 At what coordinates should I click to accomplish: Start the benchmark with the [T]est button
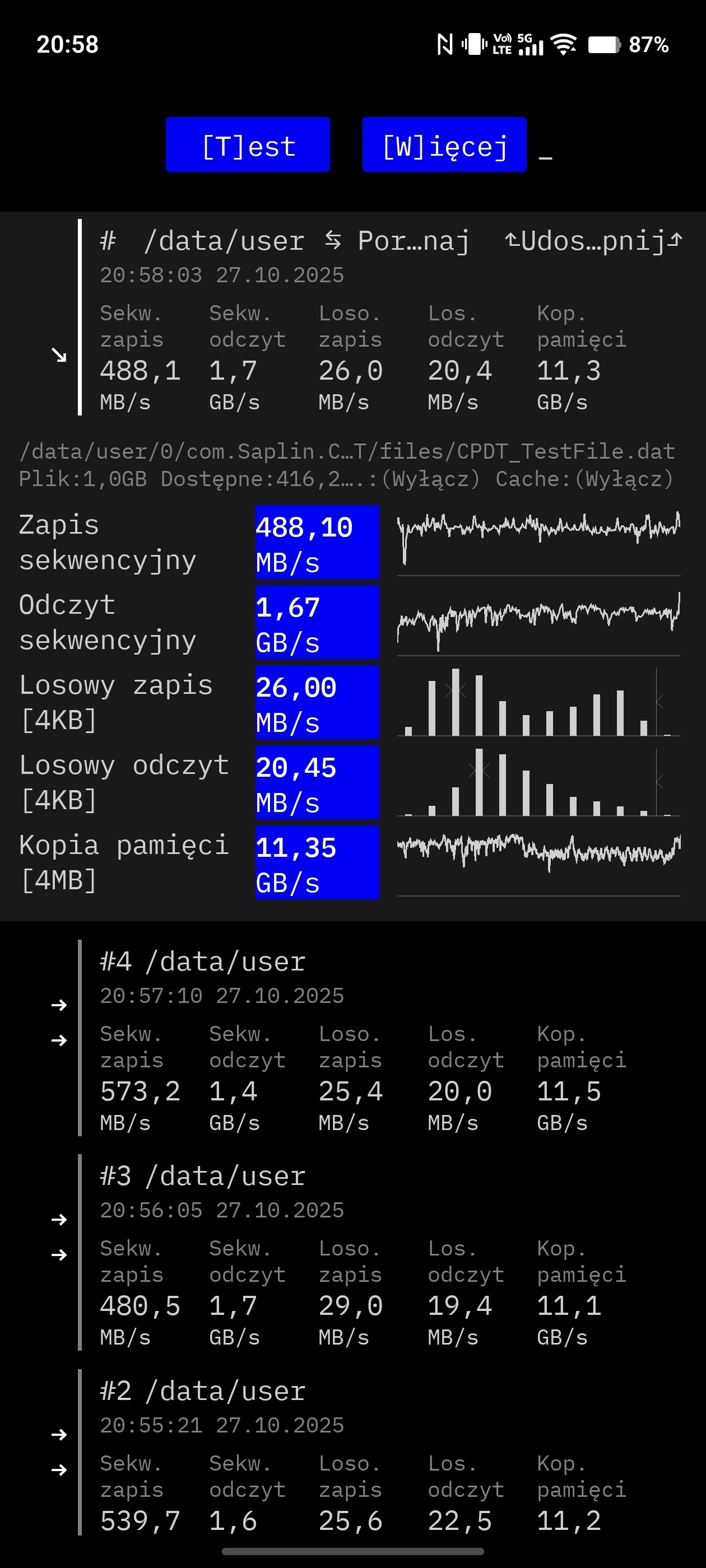point(247,145)
